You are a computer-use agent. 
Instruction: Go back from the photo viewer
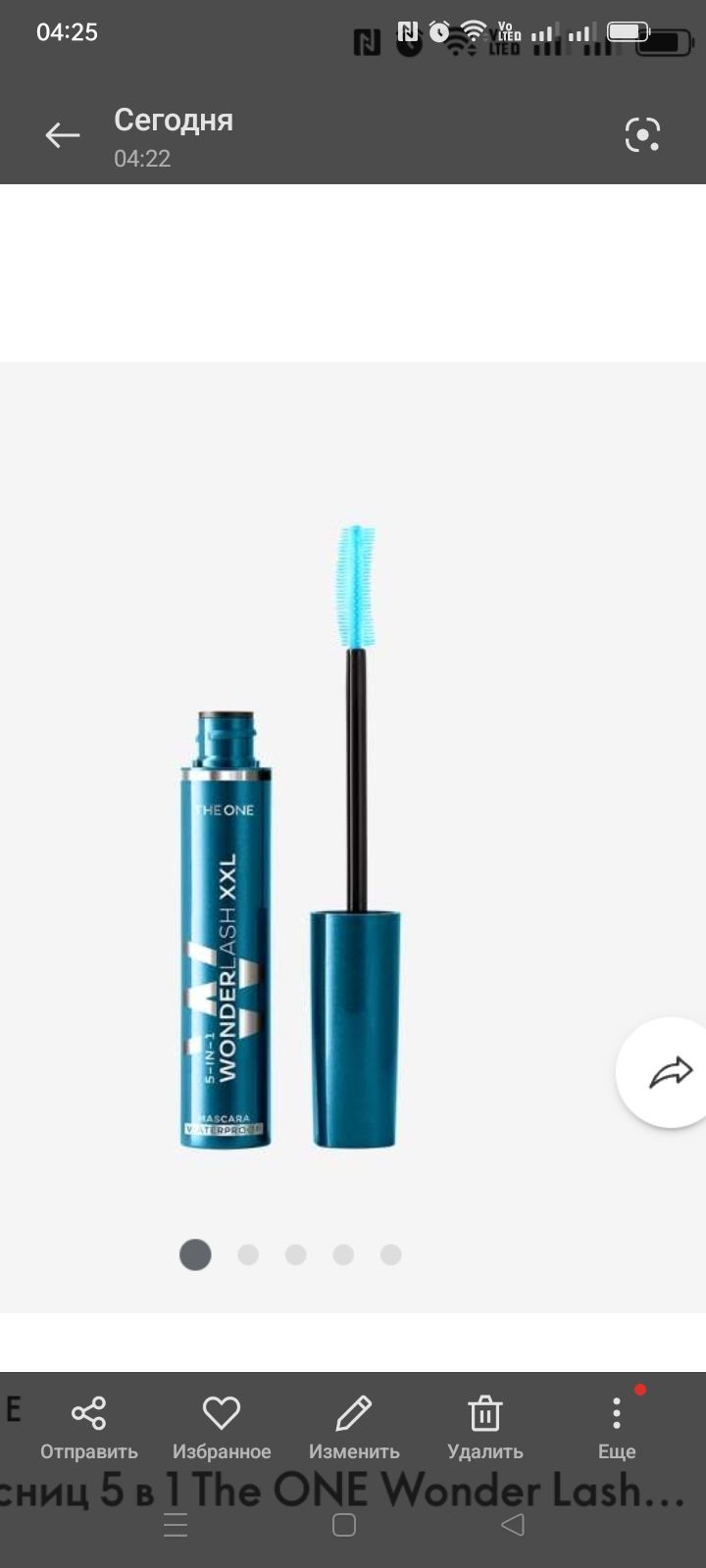click(63, 135)
